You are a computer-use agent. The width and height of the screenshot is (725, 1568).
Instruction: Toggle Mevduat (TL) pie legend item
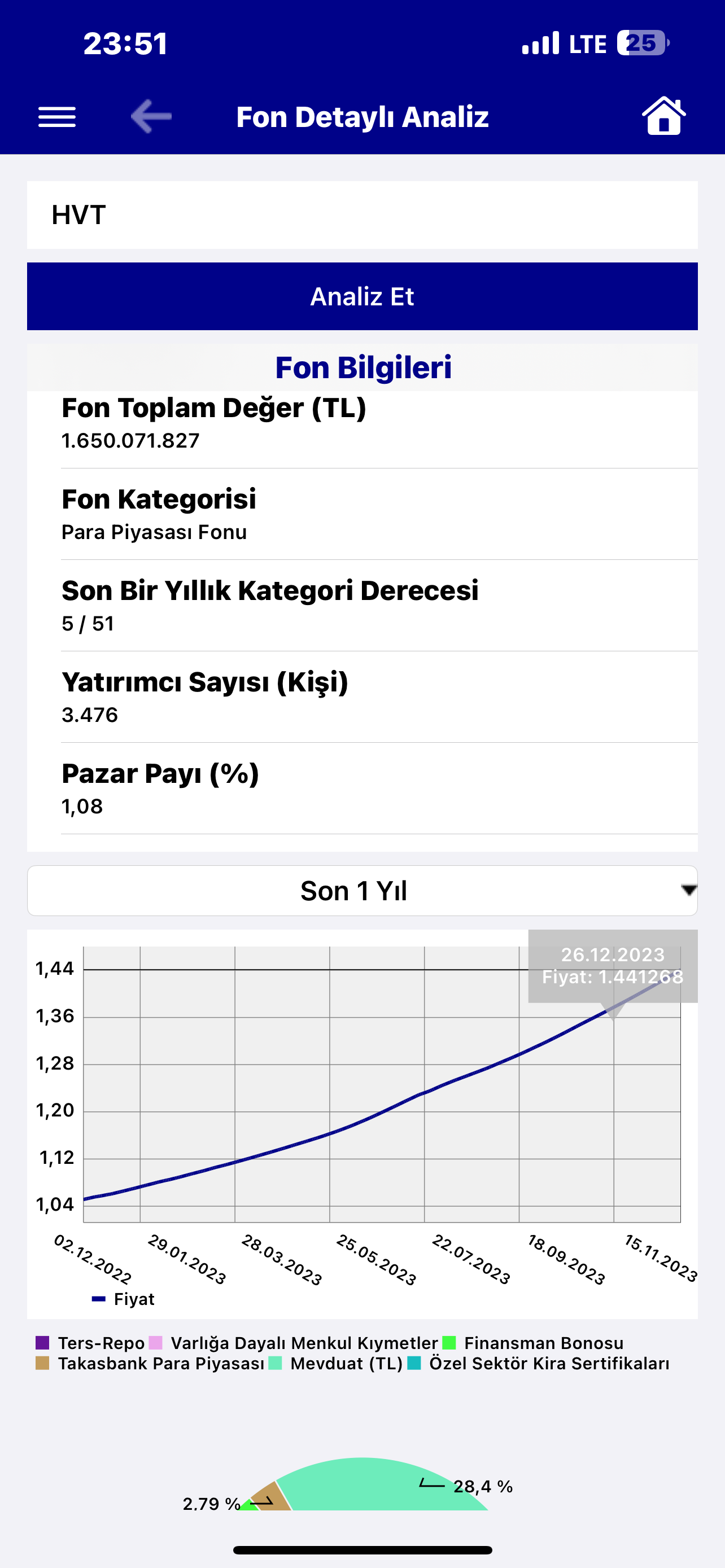pyautogui.click(x=336, y=1364)
